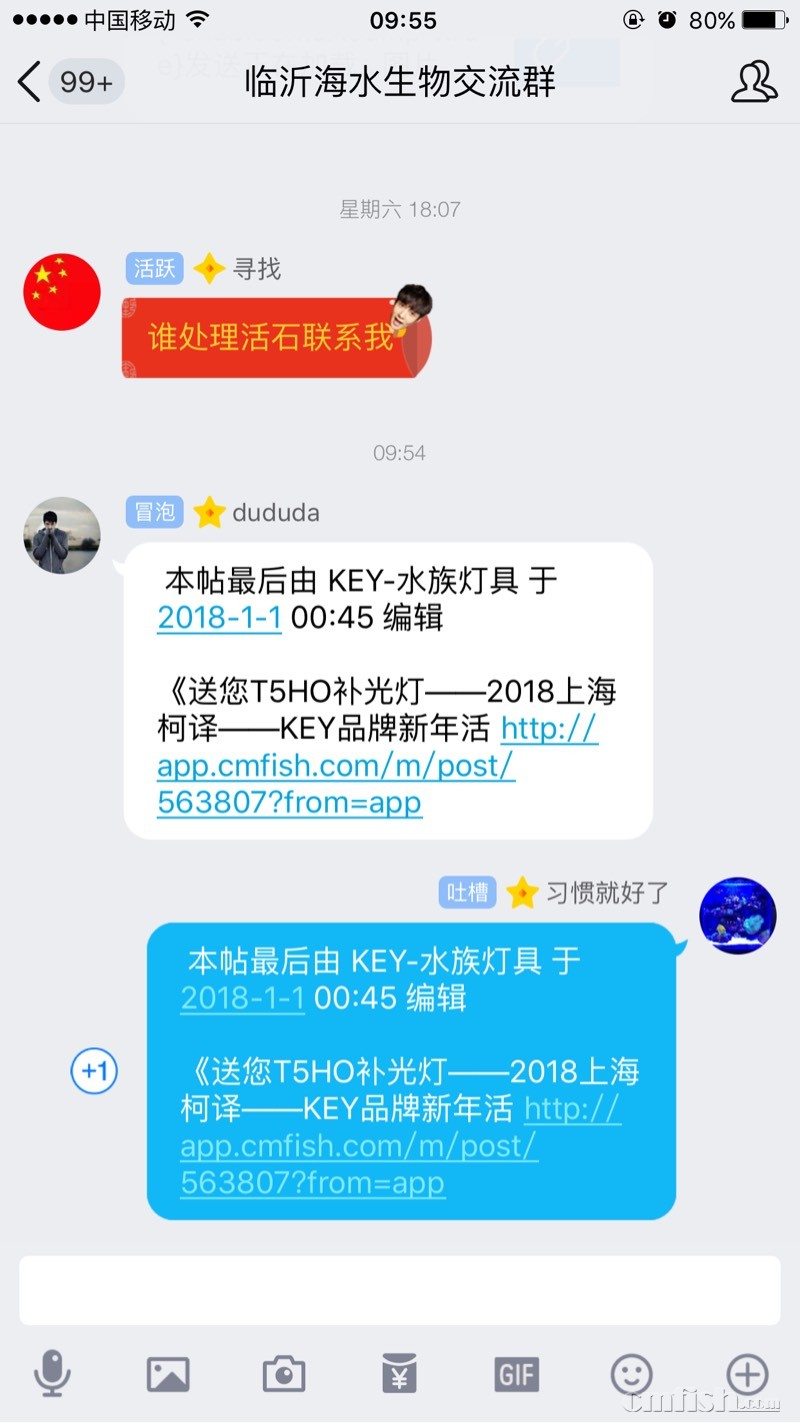The height and width of the screenshot is (1423, 800).
Task: Tap the 2018-1-1 date link in dududa's message
Action: (220, 617)
